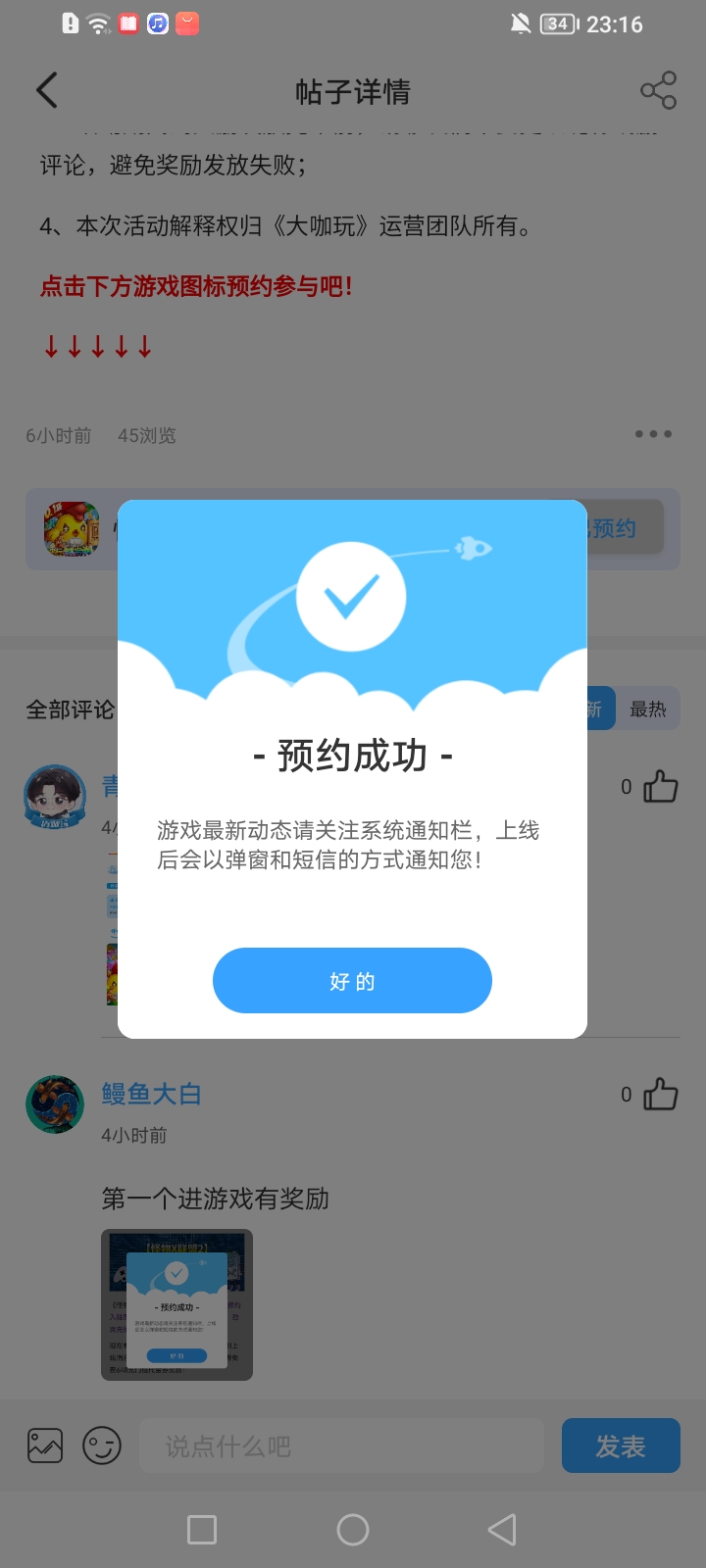Confirm the dialog with 好的 button

coord(352,981)
